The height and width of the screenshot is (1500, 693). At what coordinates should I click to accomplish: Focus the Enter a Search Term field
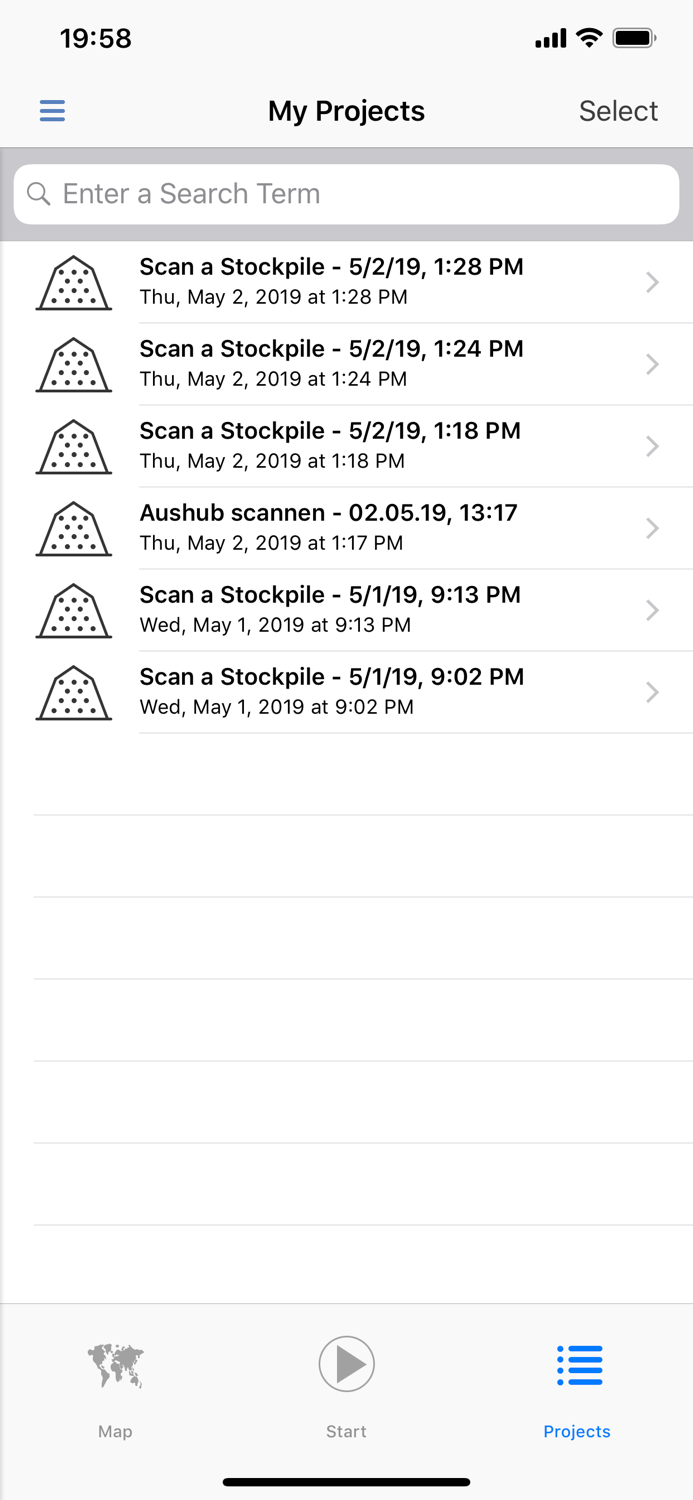346,194
